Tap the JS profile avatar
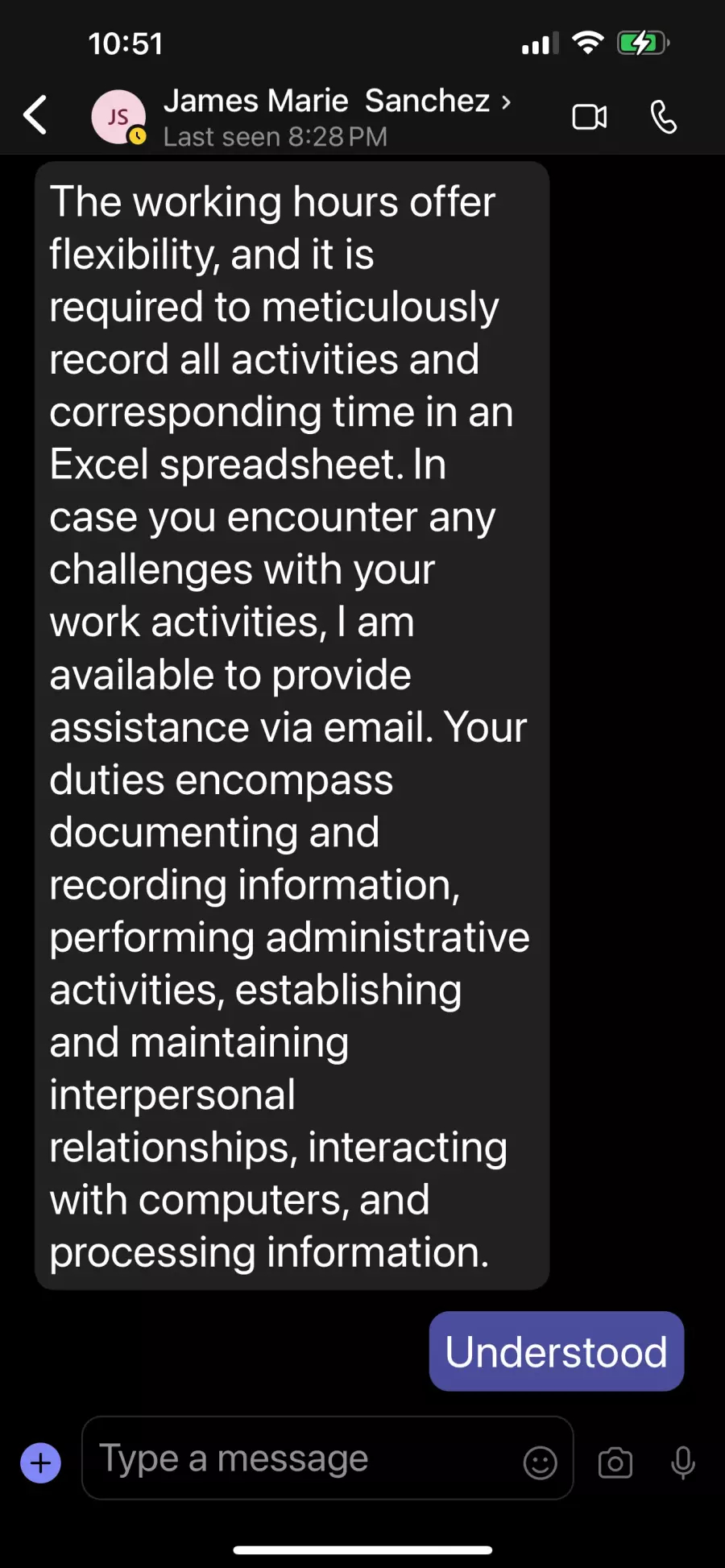 pyautogui.click(x=118, y=117)
